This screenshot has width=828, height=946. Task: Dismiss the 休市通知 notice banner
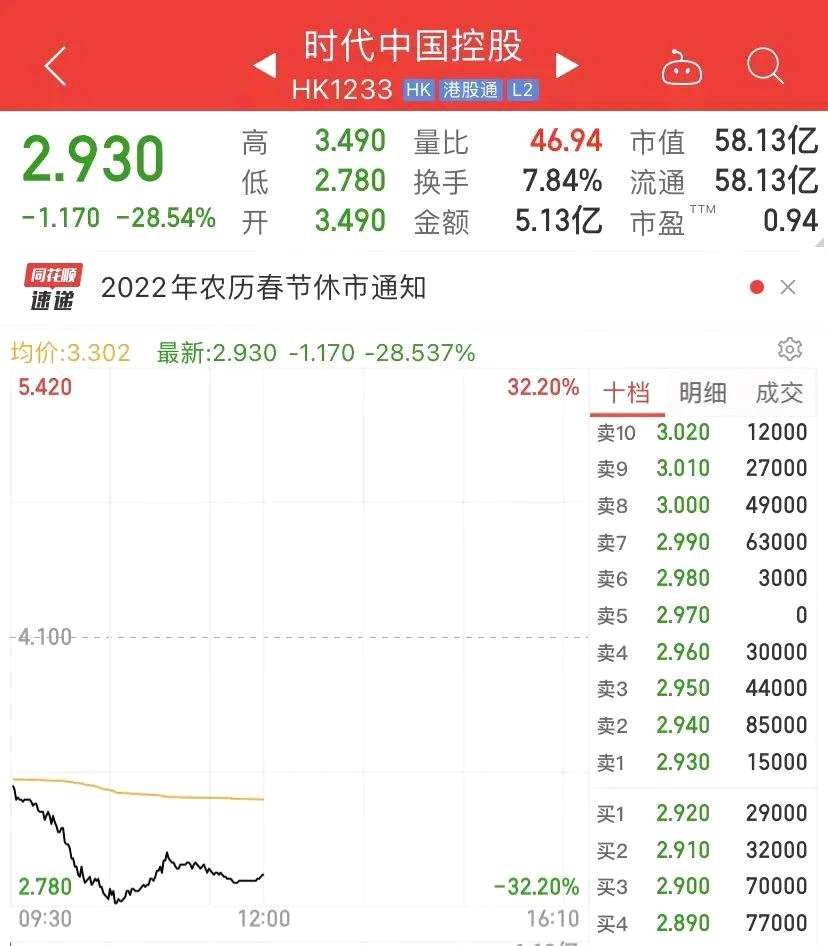click(x=788, y=288)
